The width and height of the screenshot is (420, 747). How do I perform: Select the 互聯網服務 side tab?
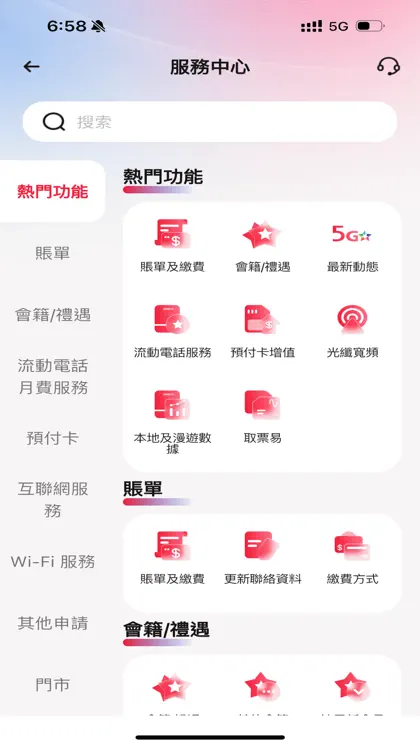(52, 499)
